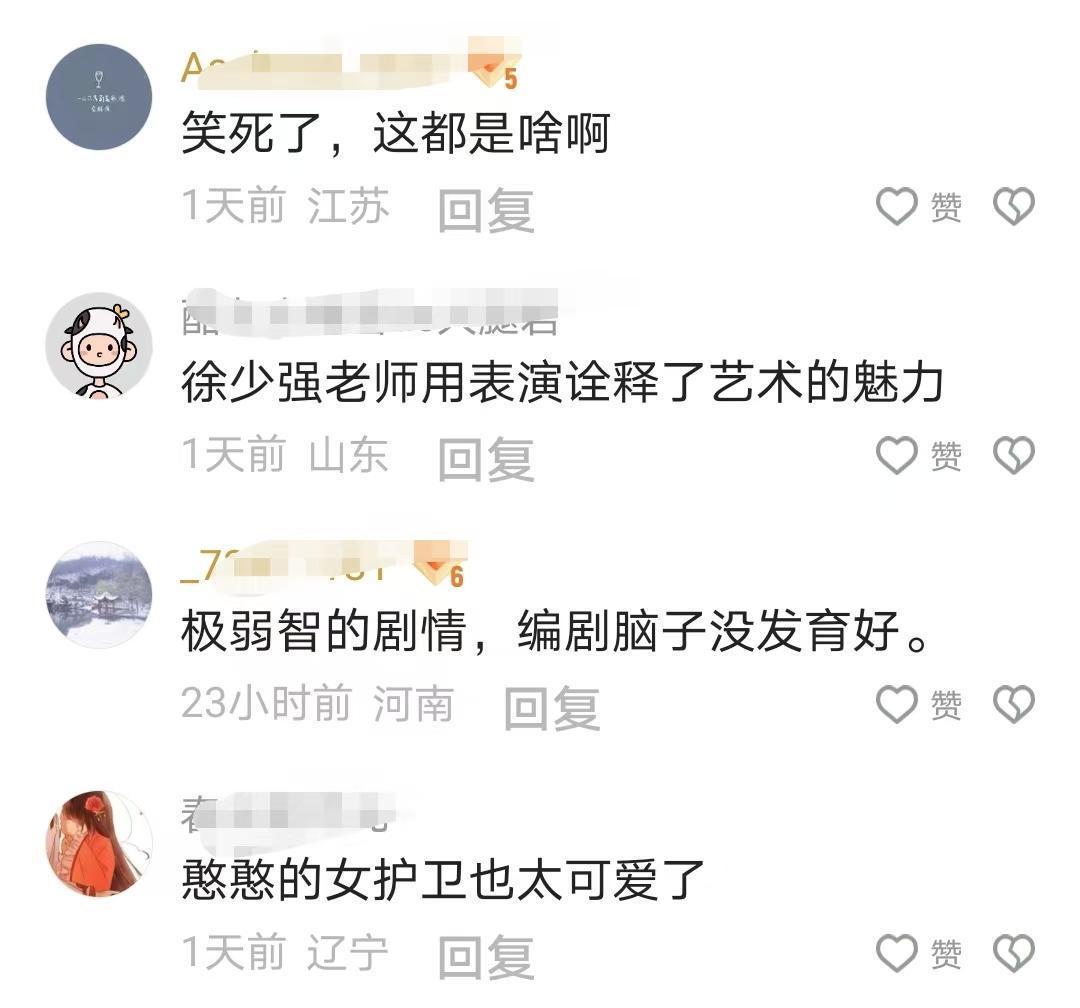Dislike the '憨憨的女护卫' comment
Screen dimensions: 1080x1008
click(x=1013, y=952)
